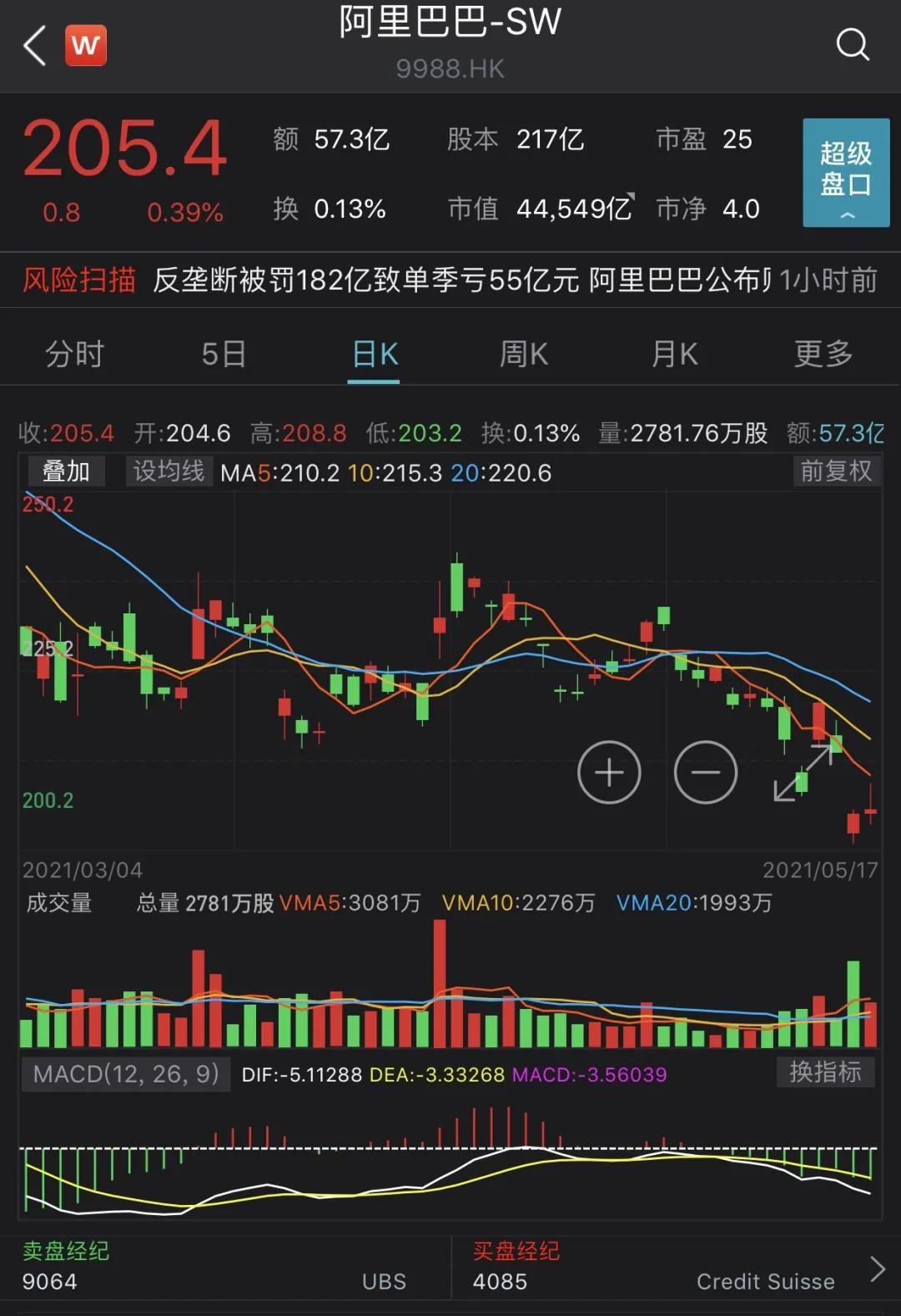Open the search magnifier icon
The height and width of the screenshot is (1316, 901).
(x=852, y=44)
